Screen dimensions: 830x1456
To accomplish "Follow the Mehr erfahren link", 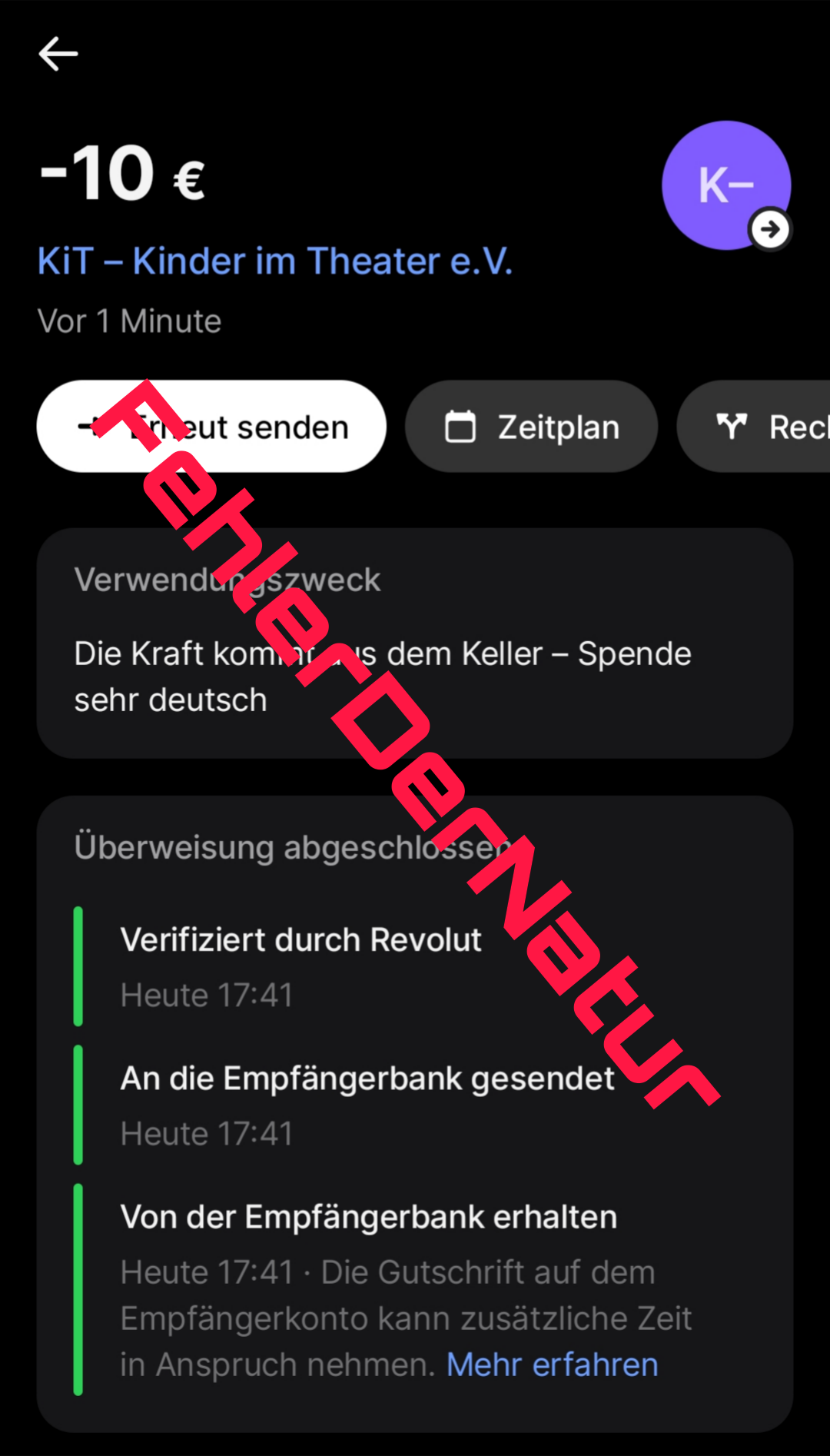I will [552, 1365].
